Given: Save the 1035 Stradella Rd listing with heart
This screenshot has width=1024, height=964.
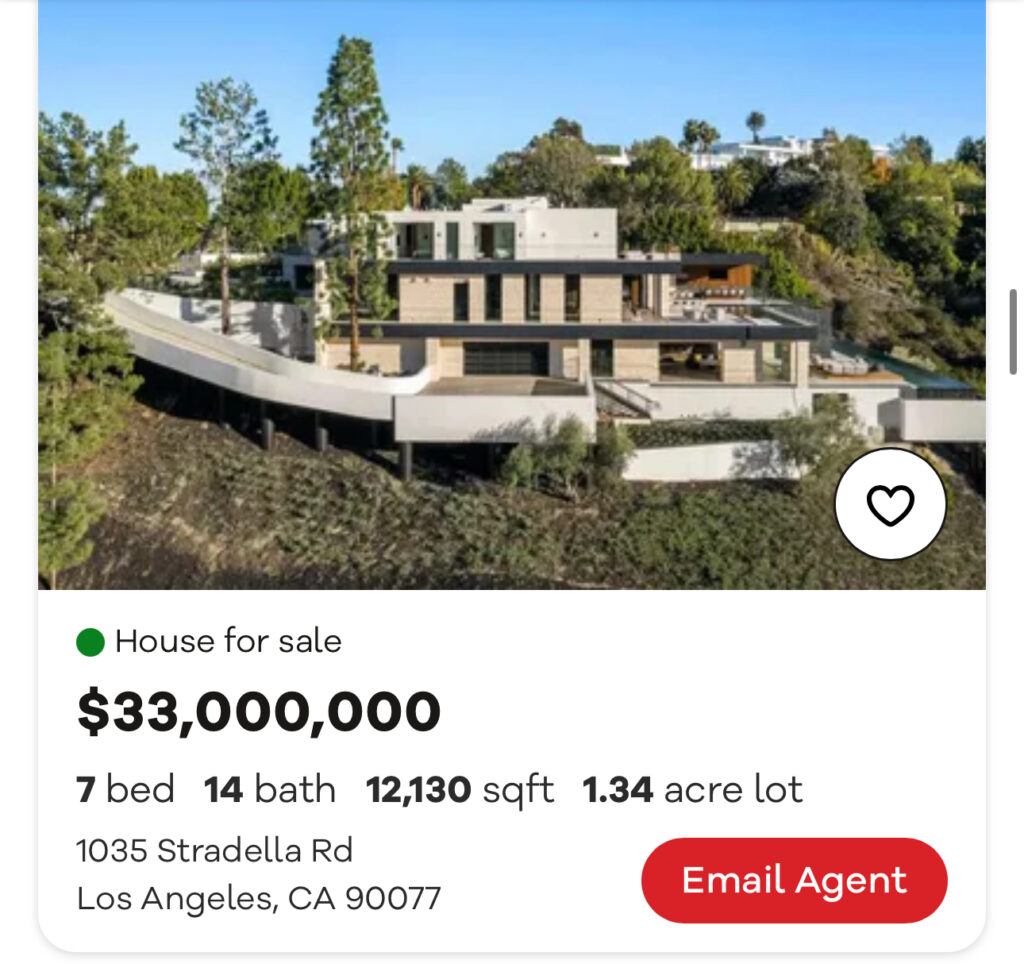Looking at the screenshot, I should tap(890, 504).
